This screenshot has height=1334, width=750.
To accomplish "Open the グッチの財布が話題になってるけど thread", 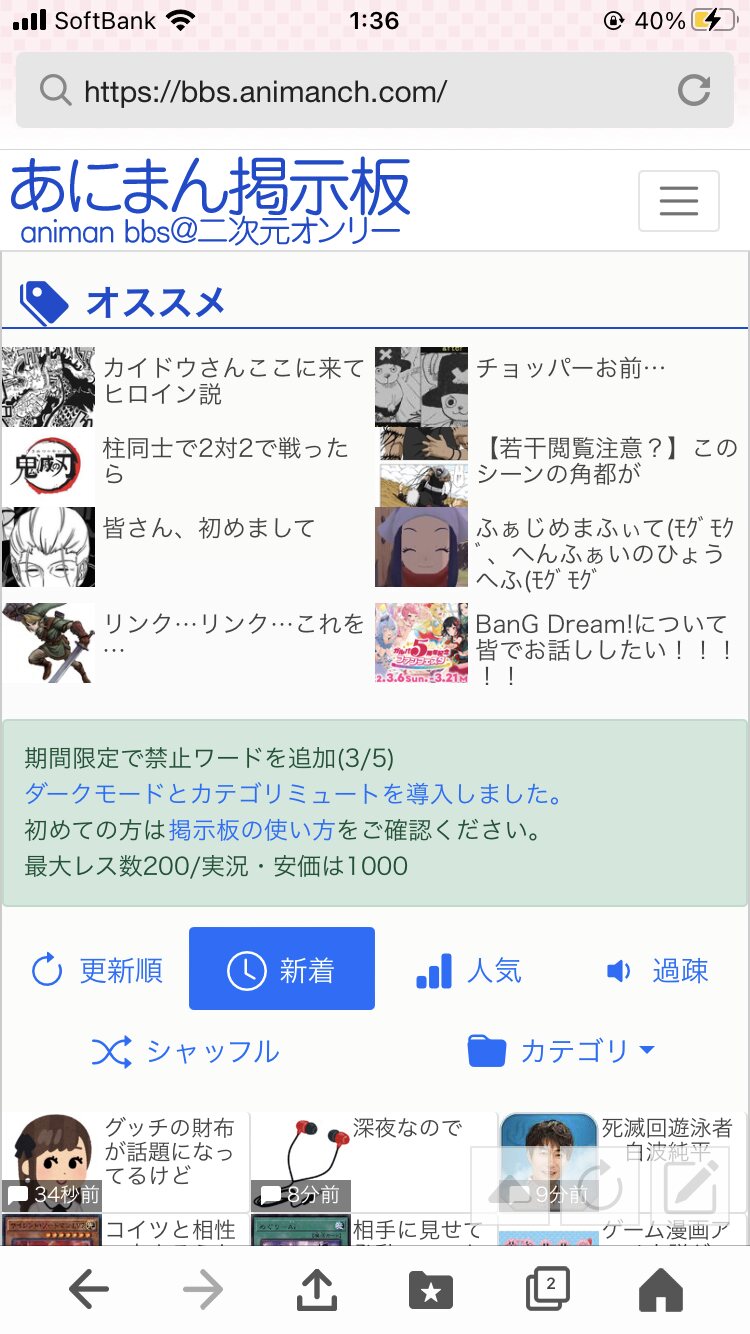I will (x=168, y=1151).
